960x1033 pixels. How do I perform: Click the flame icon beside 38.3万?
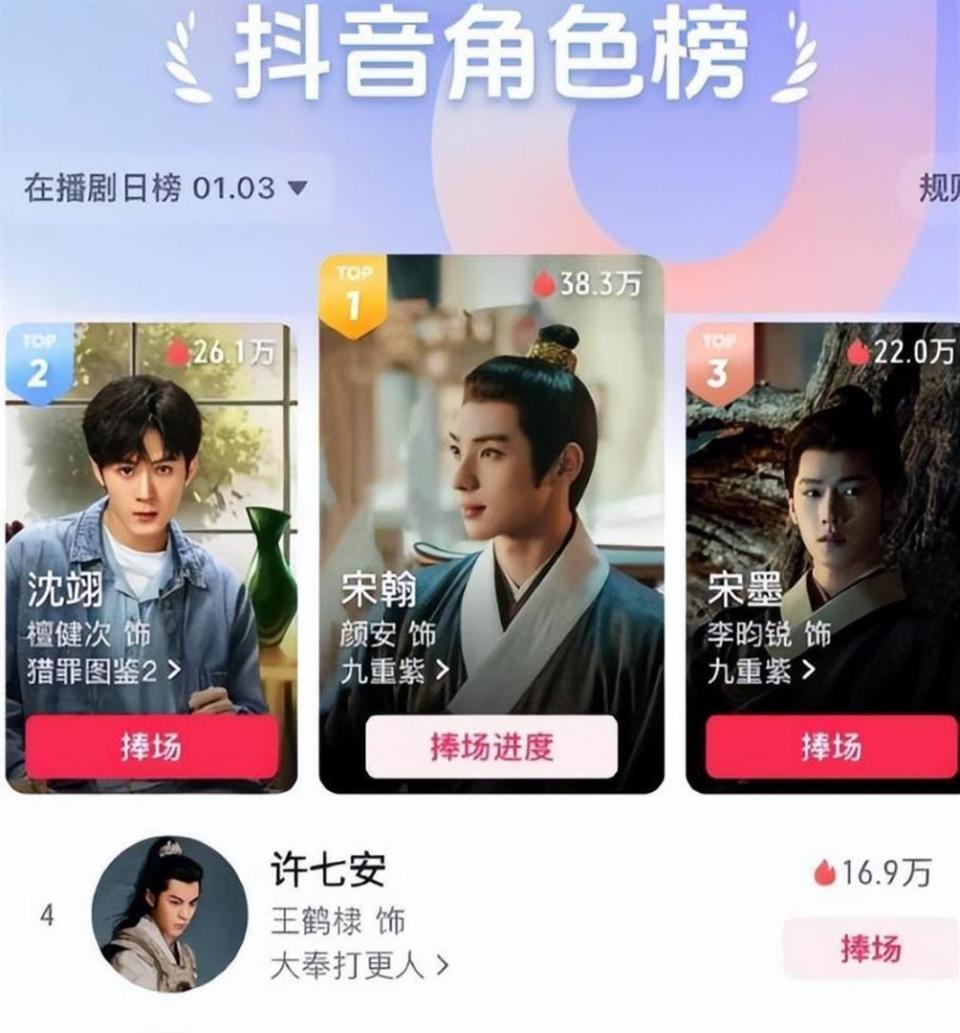coord(544,283)
